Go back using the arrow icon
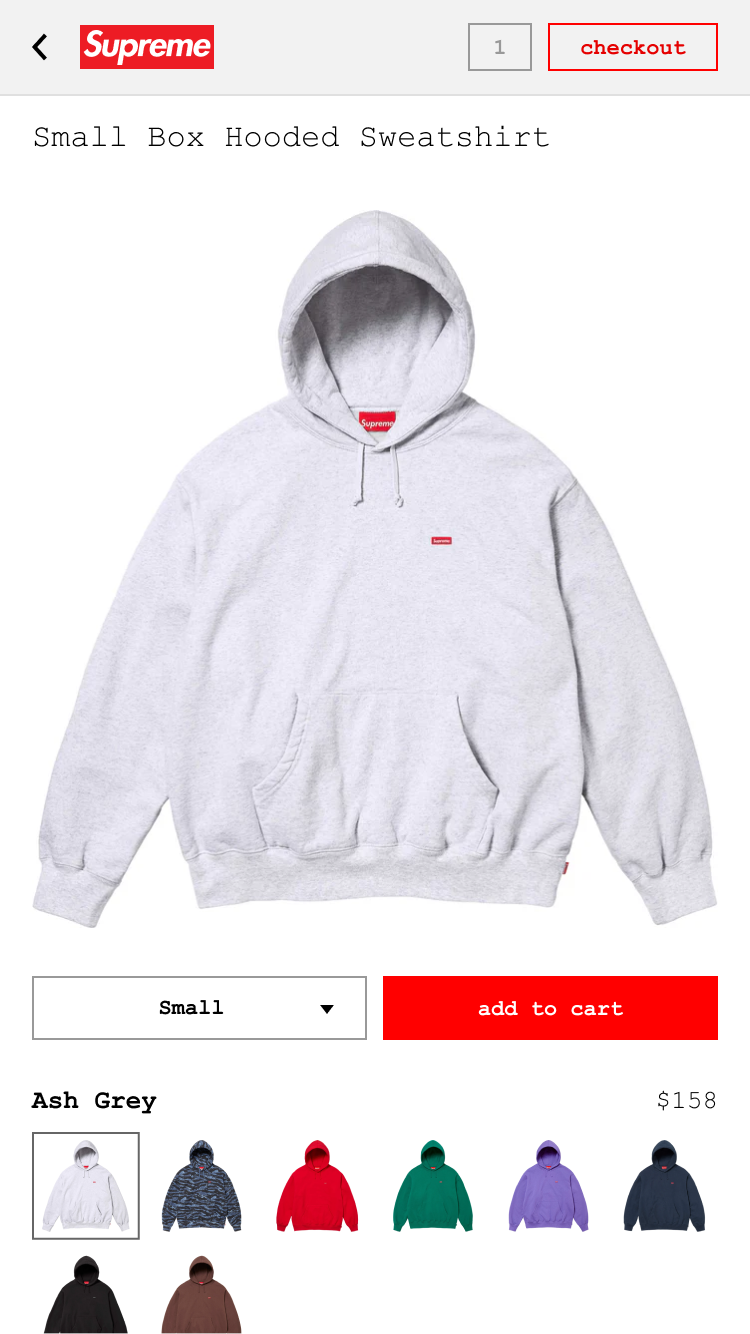The height and width of the screenshot is (1334, 750). click(40, 47)
